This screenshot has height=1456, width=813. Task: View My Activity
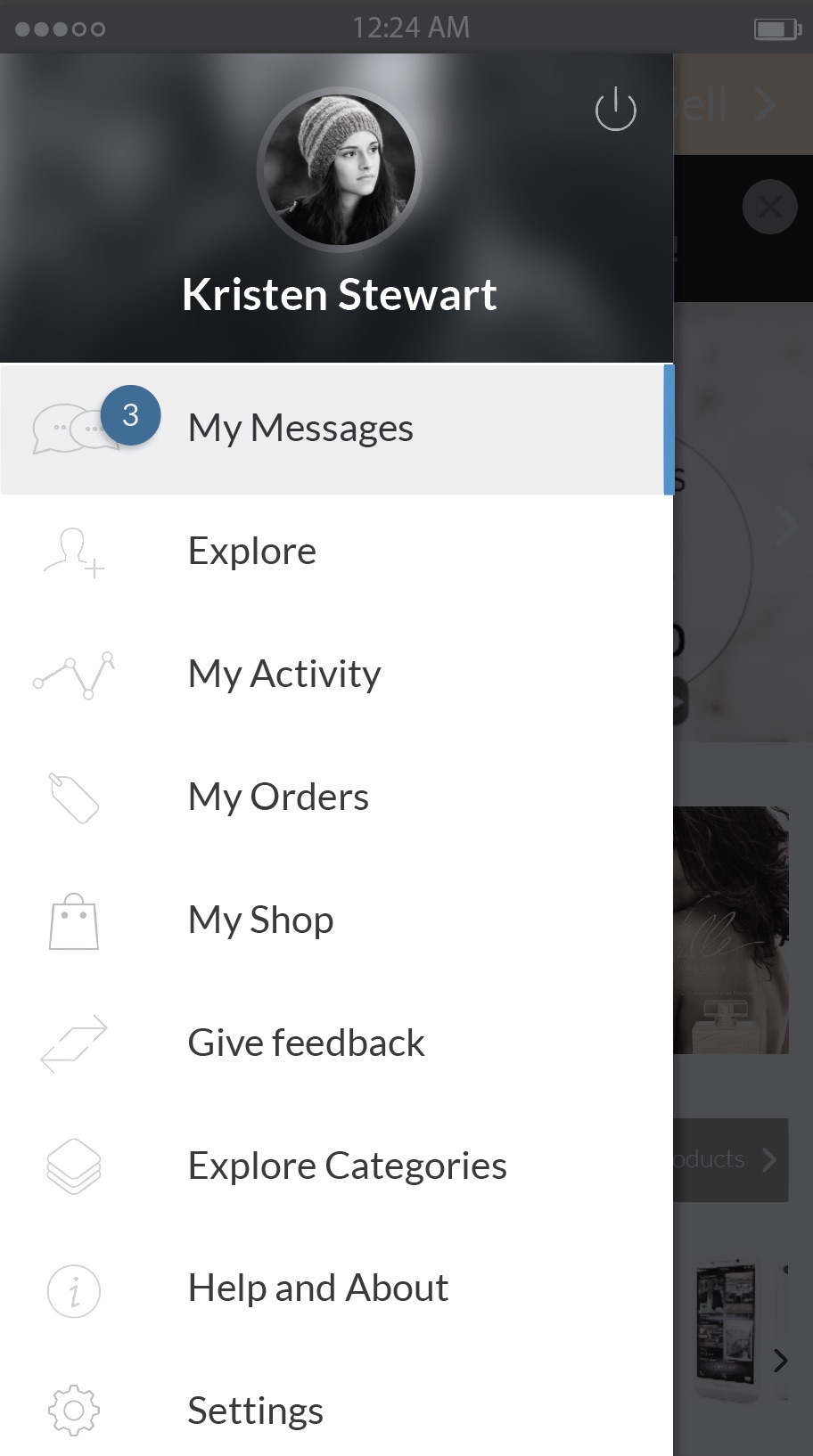coord(284,675)
